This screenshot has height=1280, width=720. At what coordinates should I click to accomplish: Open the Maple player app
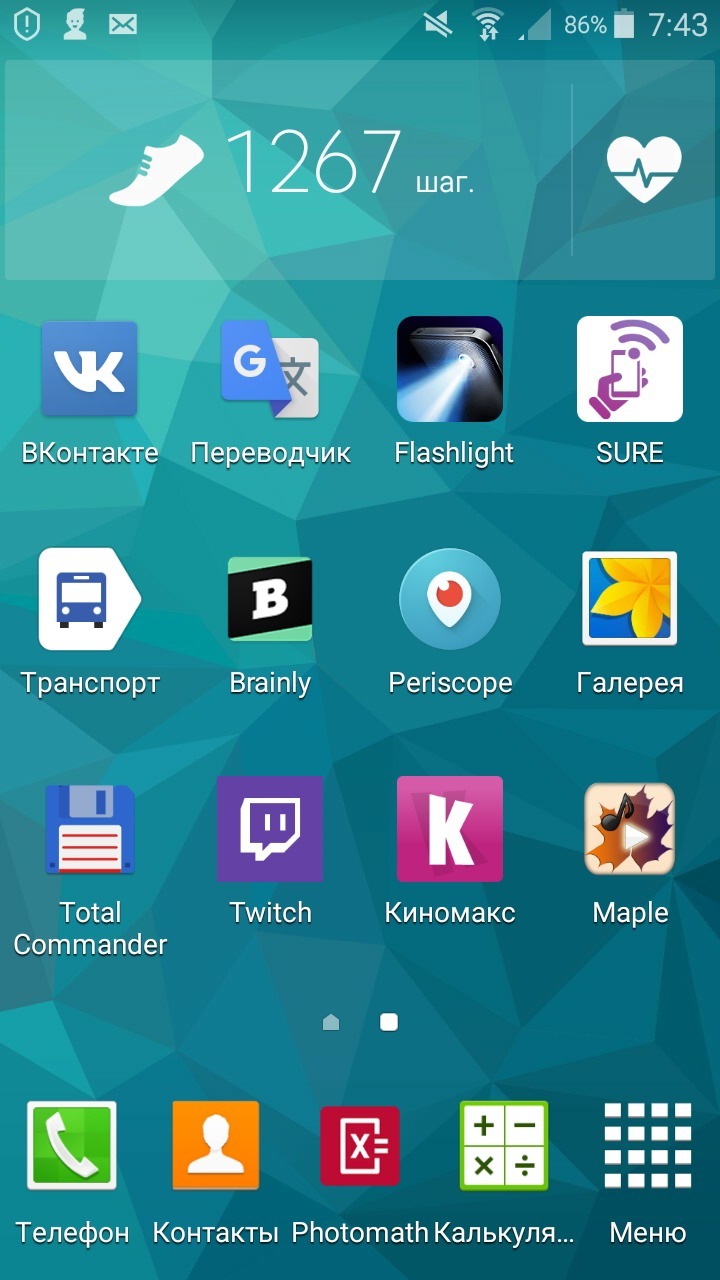[x=630, y=830]
